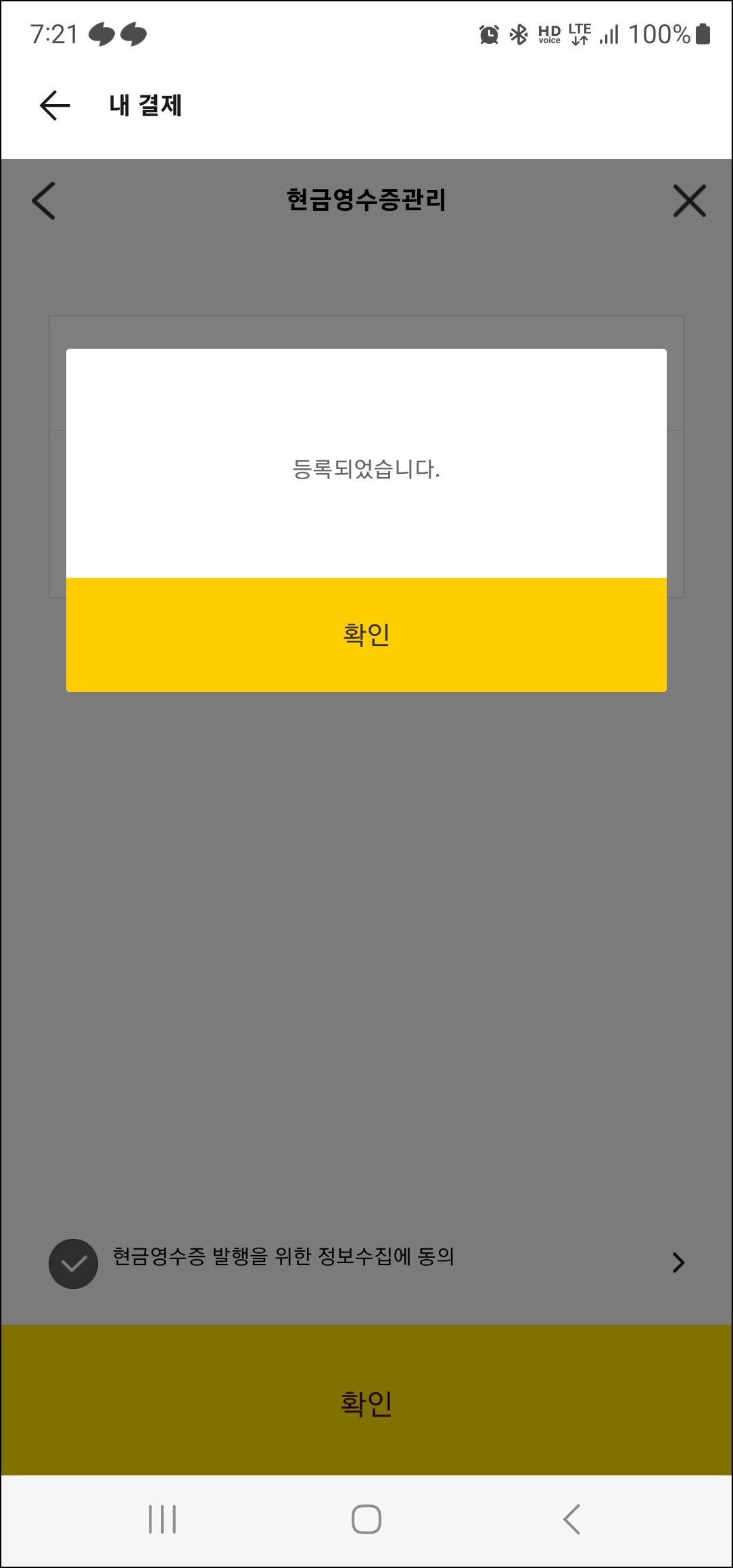Tap the back arrow beside 내 결제 title
Screen dimensions: 733x1568
pos(55,105)
